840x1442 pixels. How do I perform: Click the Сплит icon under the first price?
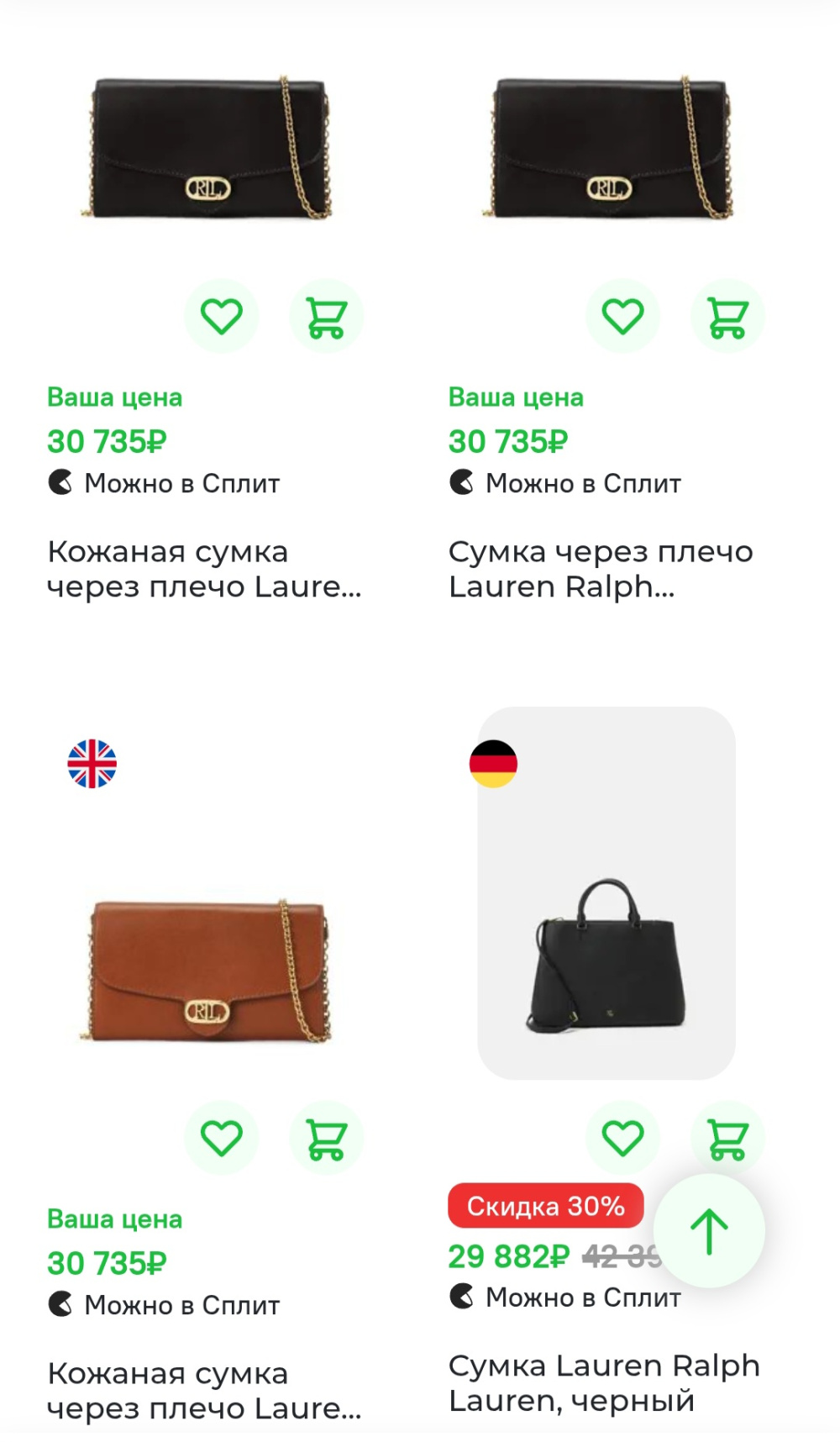click(60, 482)
